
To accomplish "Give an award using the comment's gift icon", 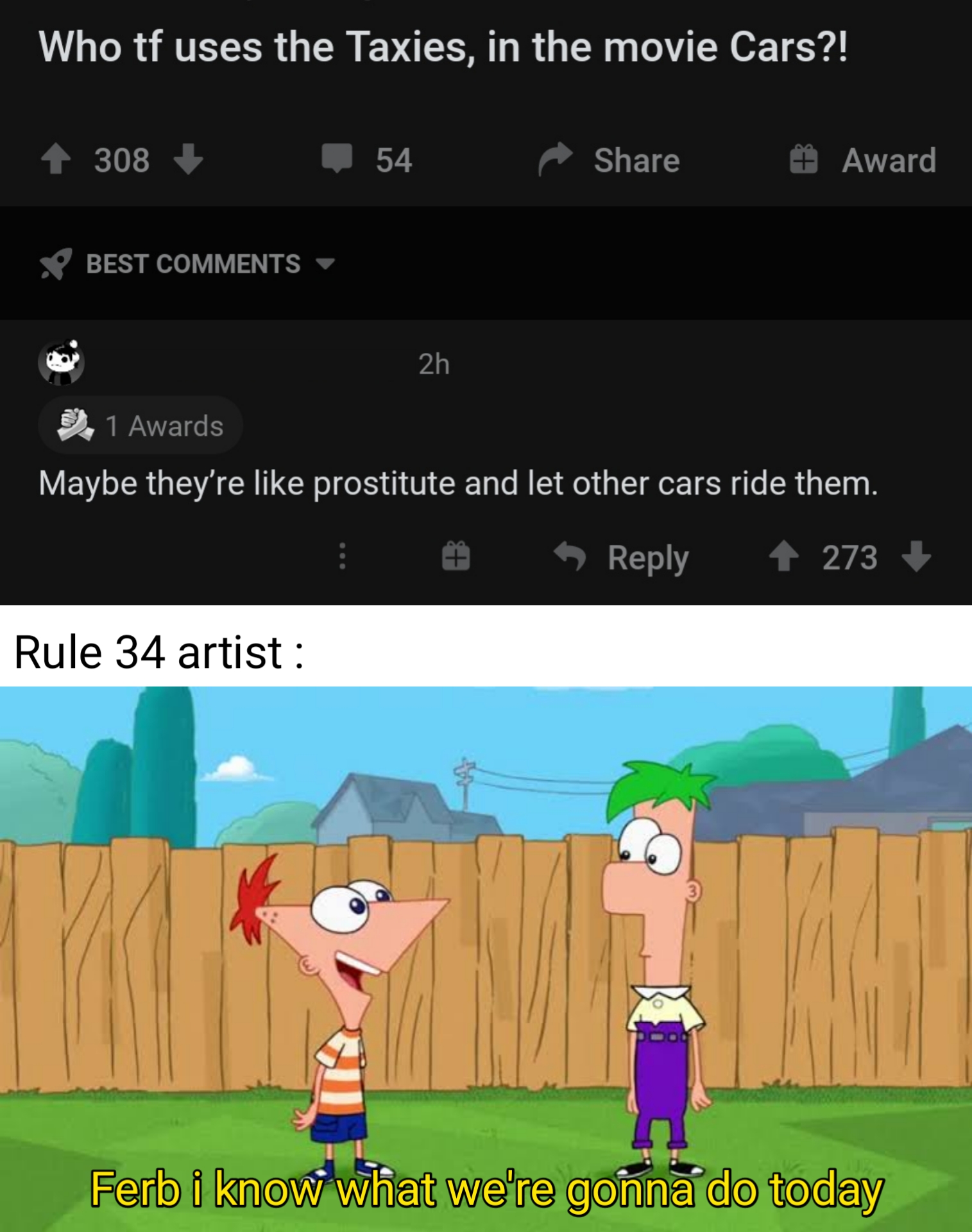I will (455, 557).
